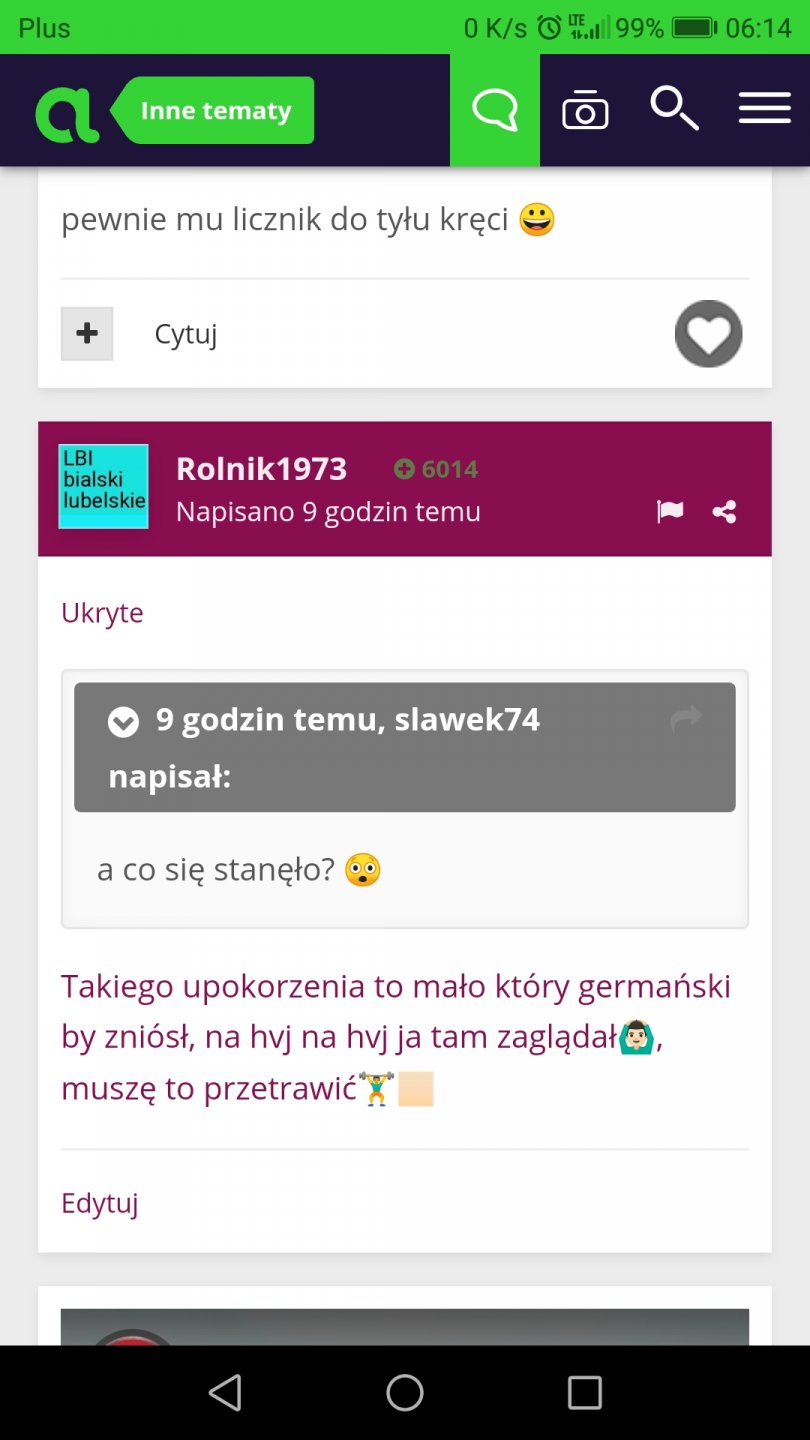The height and width of the screenshot is (1440, 810).
Task: Open the search magnifier
Action: (x=674, y=108)
